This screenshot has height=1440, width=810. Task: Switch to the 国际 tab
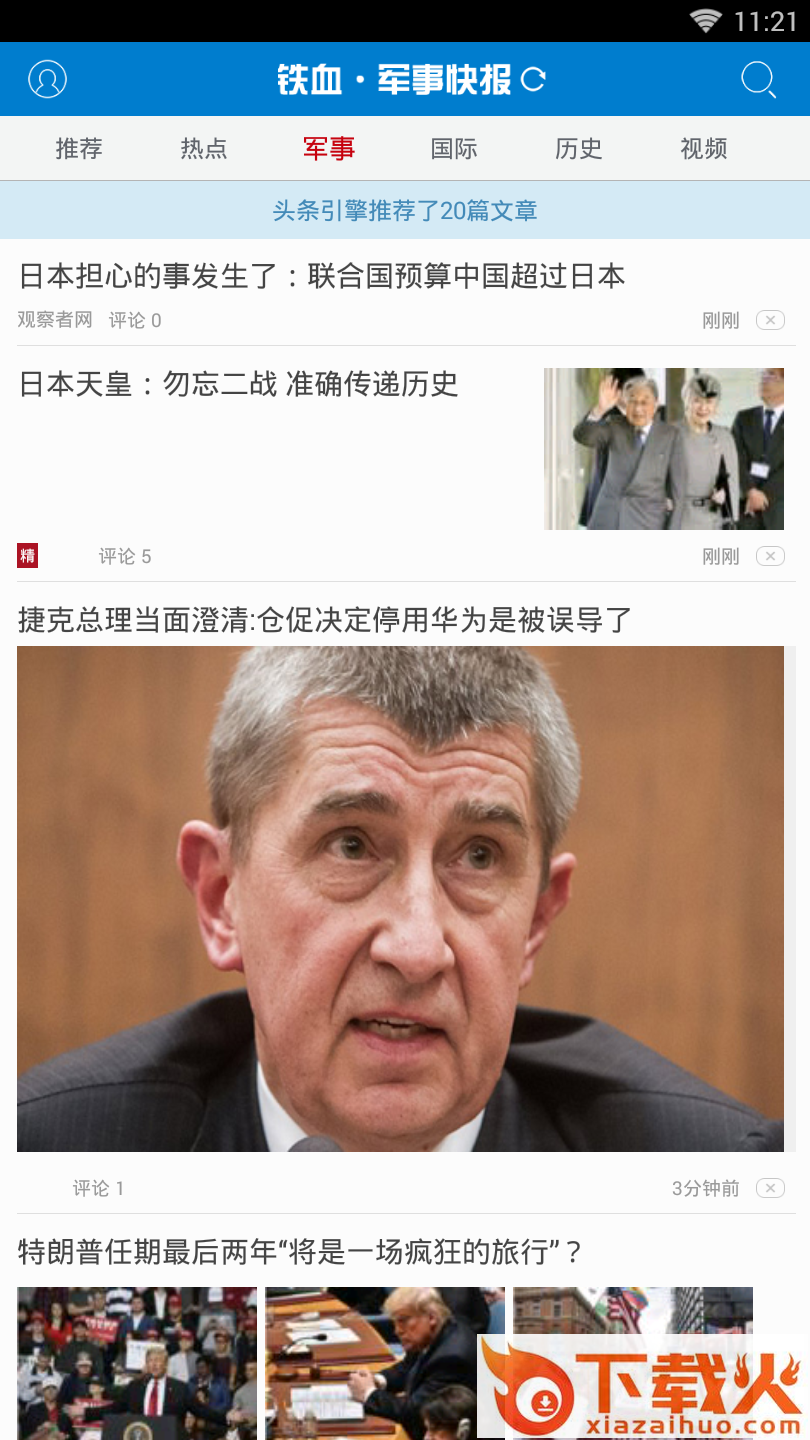coord(454,149)
